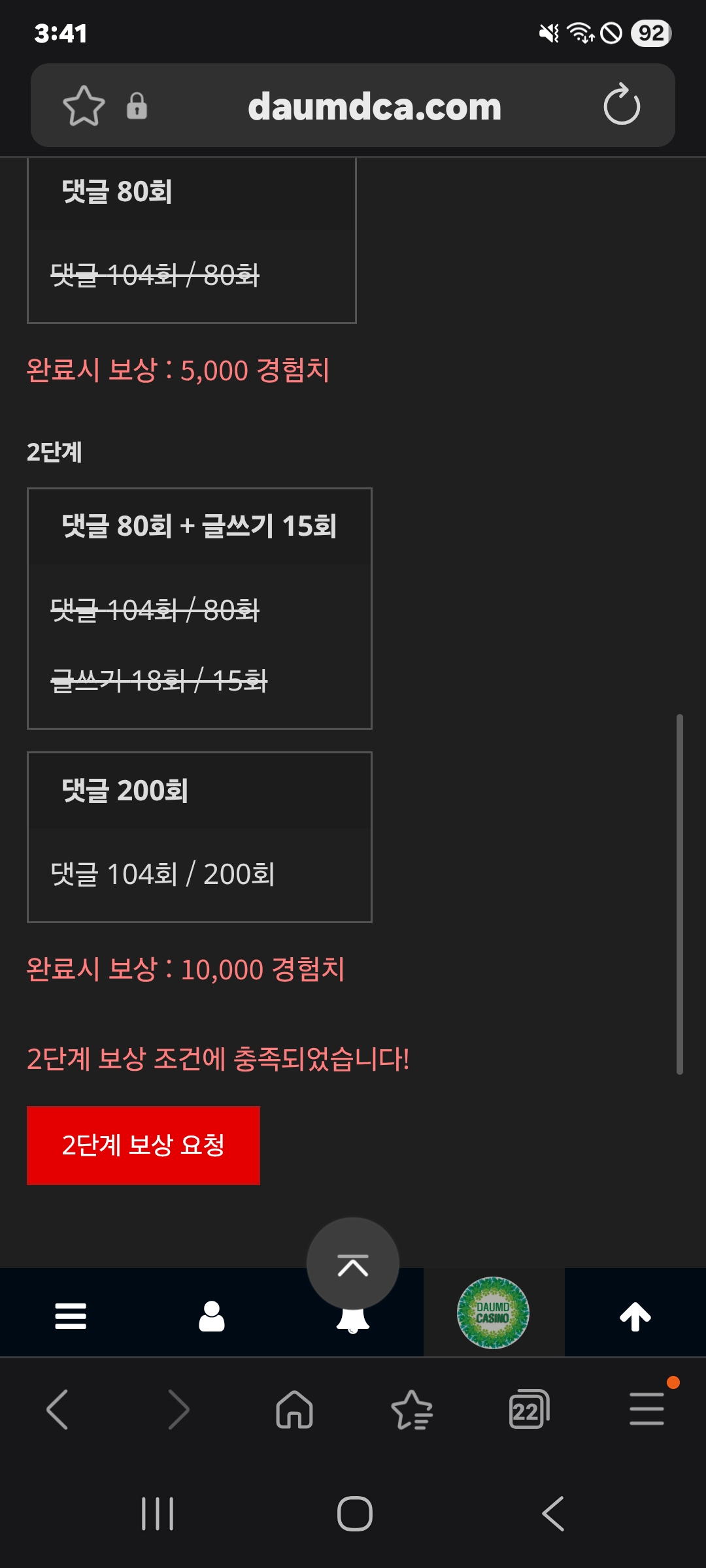Go back to the previous browser page
The height and width of the screenshot is (1568, 706).
[x=58, y=1409]
